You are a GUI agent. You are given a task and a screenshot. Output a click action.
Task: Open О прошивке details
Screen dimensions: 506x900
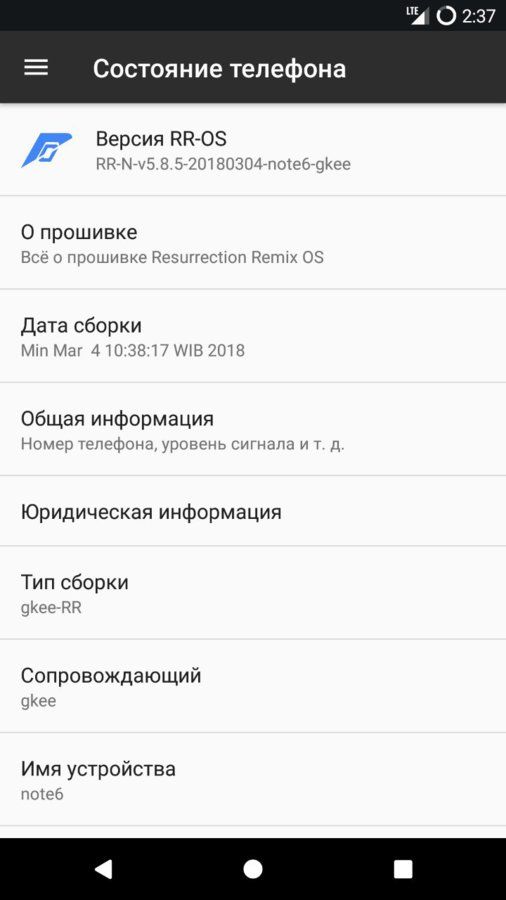(253, 243)
